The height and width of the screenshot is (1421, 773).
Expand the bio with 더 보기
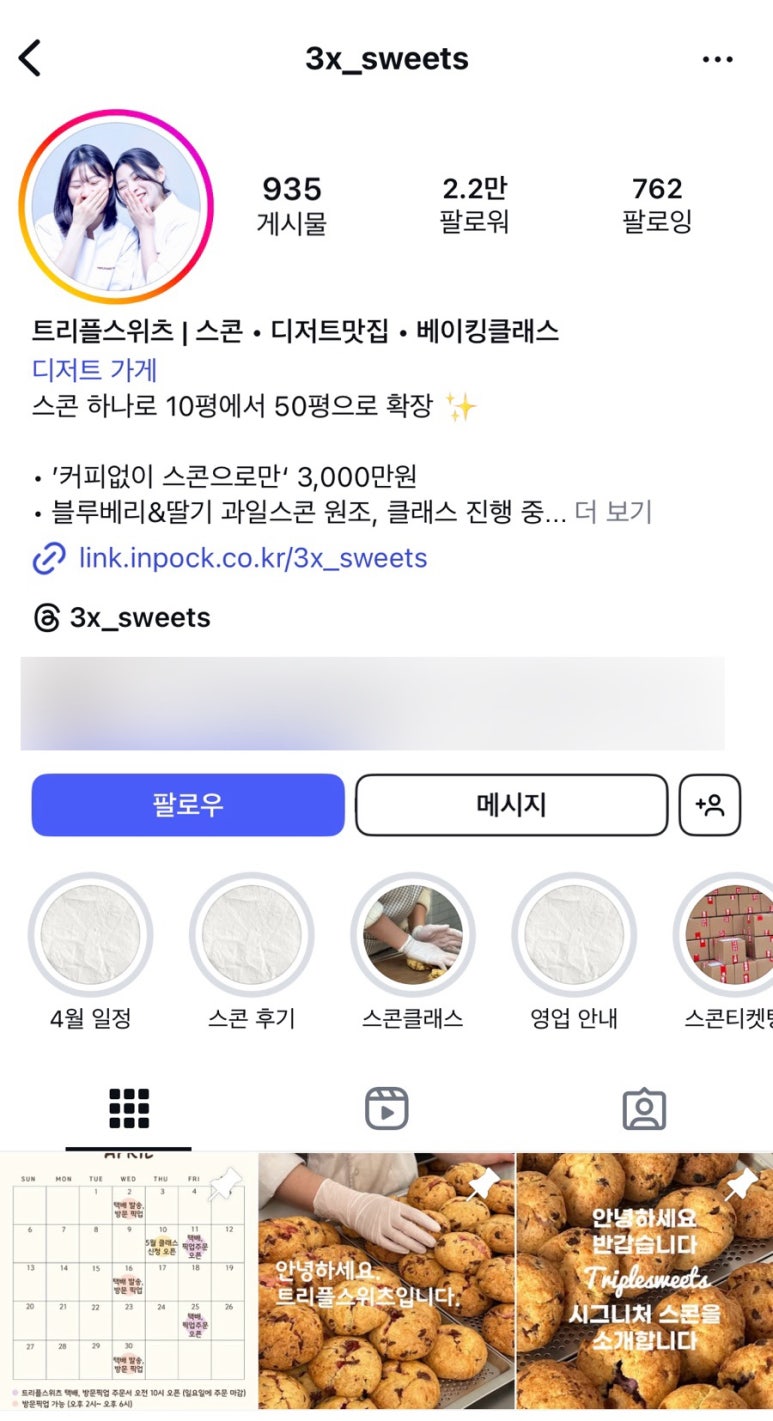coord(613,513)
